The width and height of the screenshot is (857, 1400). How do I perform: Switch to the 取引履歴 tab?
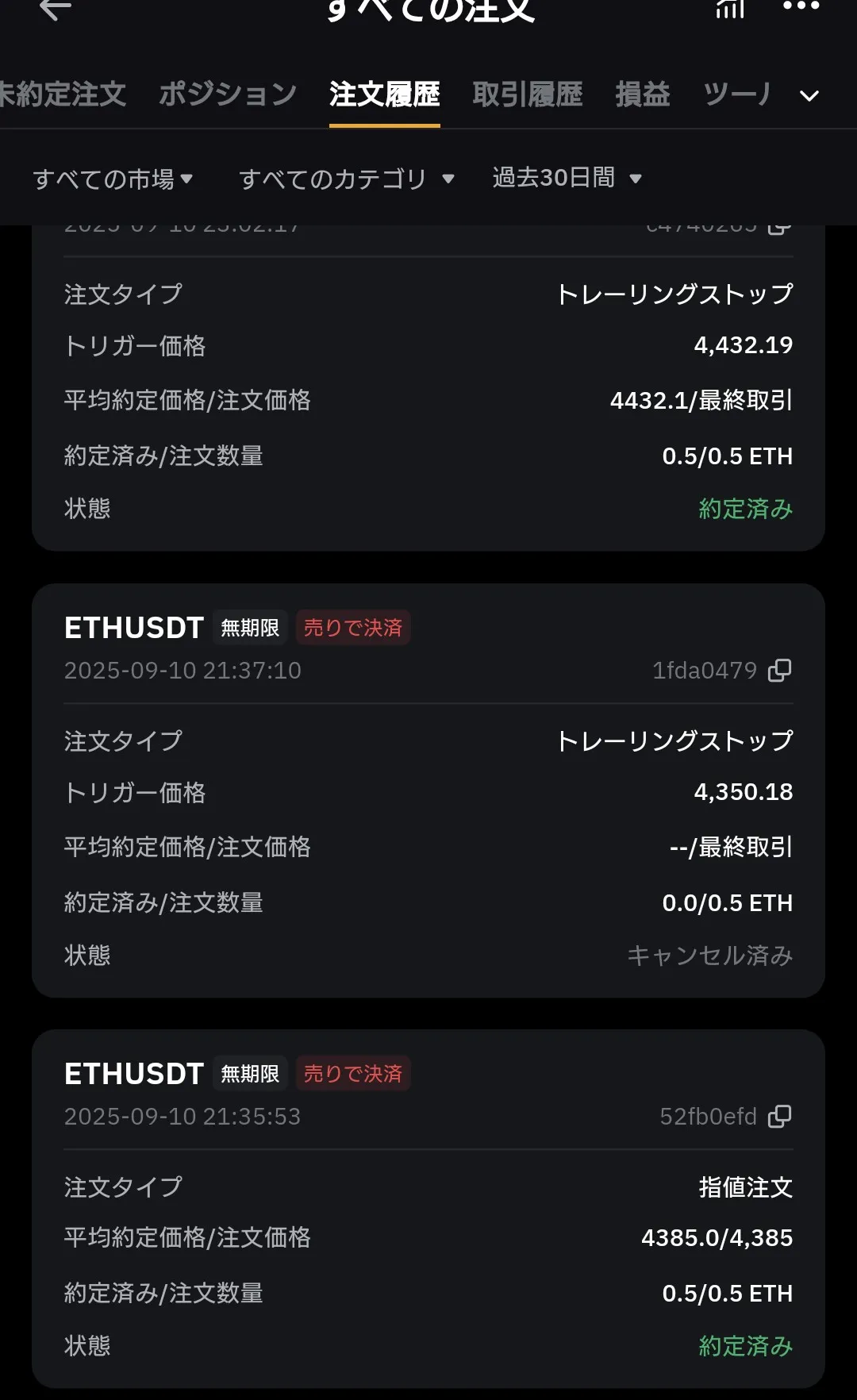pyautogui.click(x=528, y=94)
